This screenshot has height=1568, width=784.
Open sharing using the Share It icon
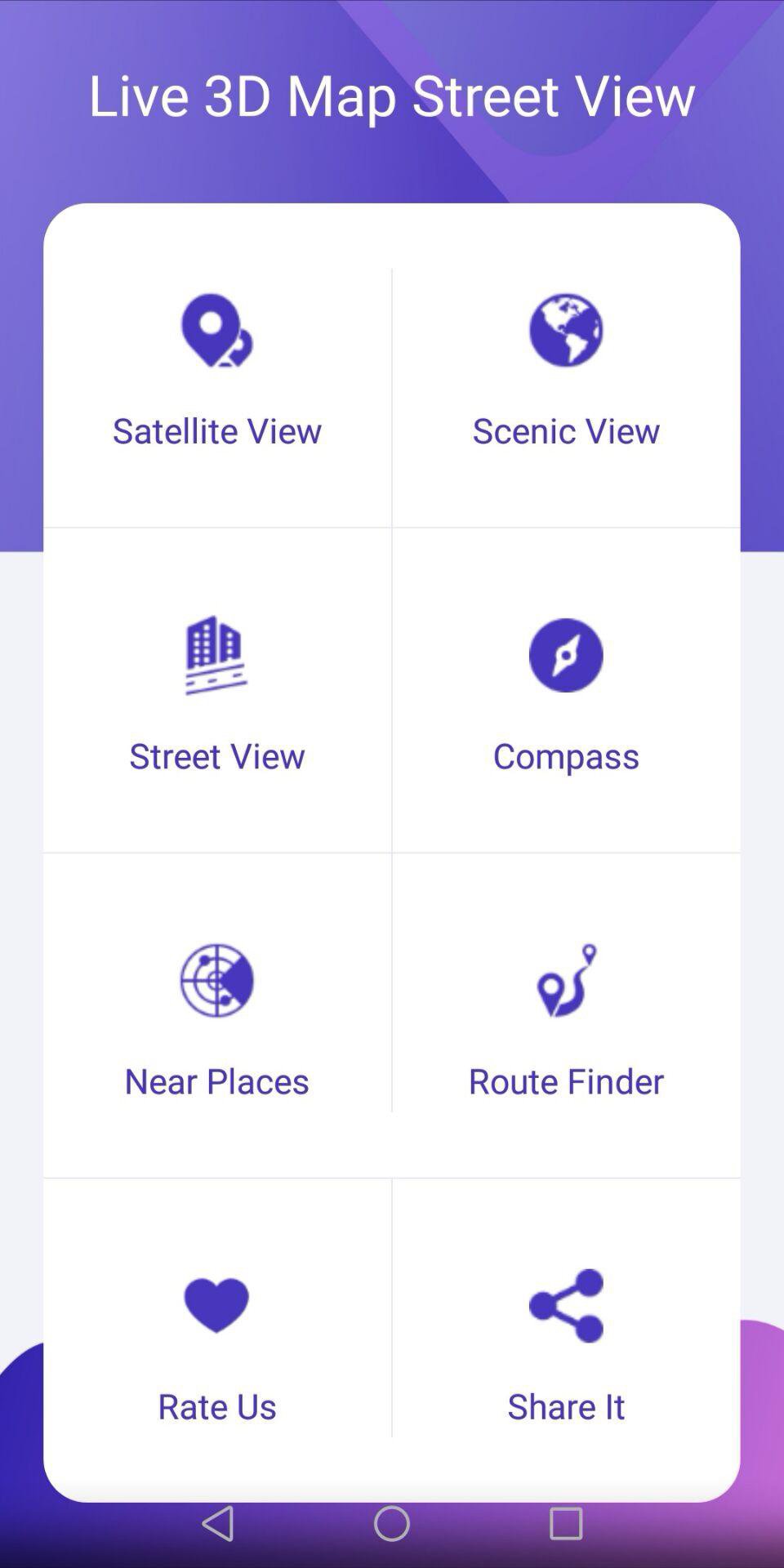coord(566,1305)
